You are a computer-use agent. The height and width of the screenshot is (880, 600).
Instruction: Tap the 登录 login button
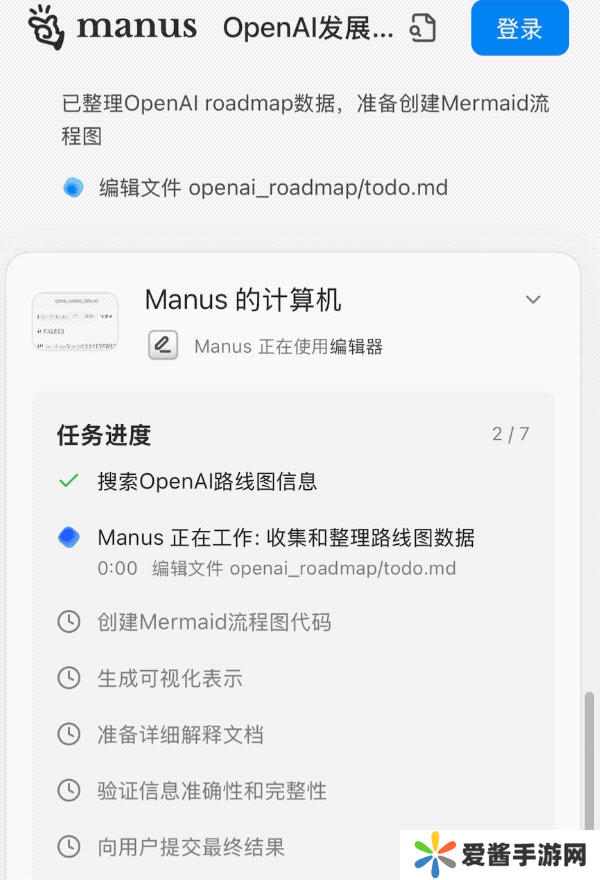pyautogui.click(x=519, y=28)
